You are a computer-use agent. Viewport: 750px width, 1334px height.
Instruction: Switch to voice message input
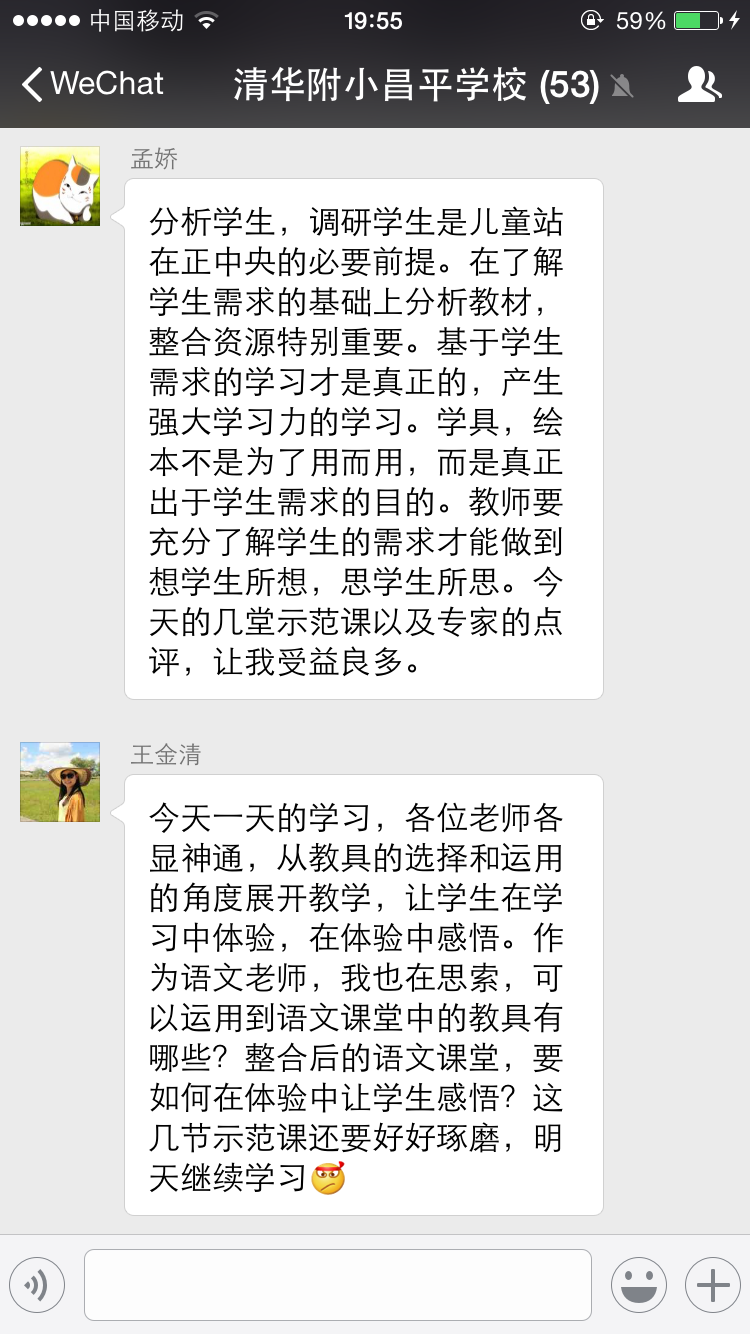click(37, 1284)
